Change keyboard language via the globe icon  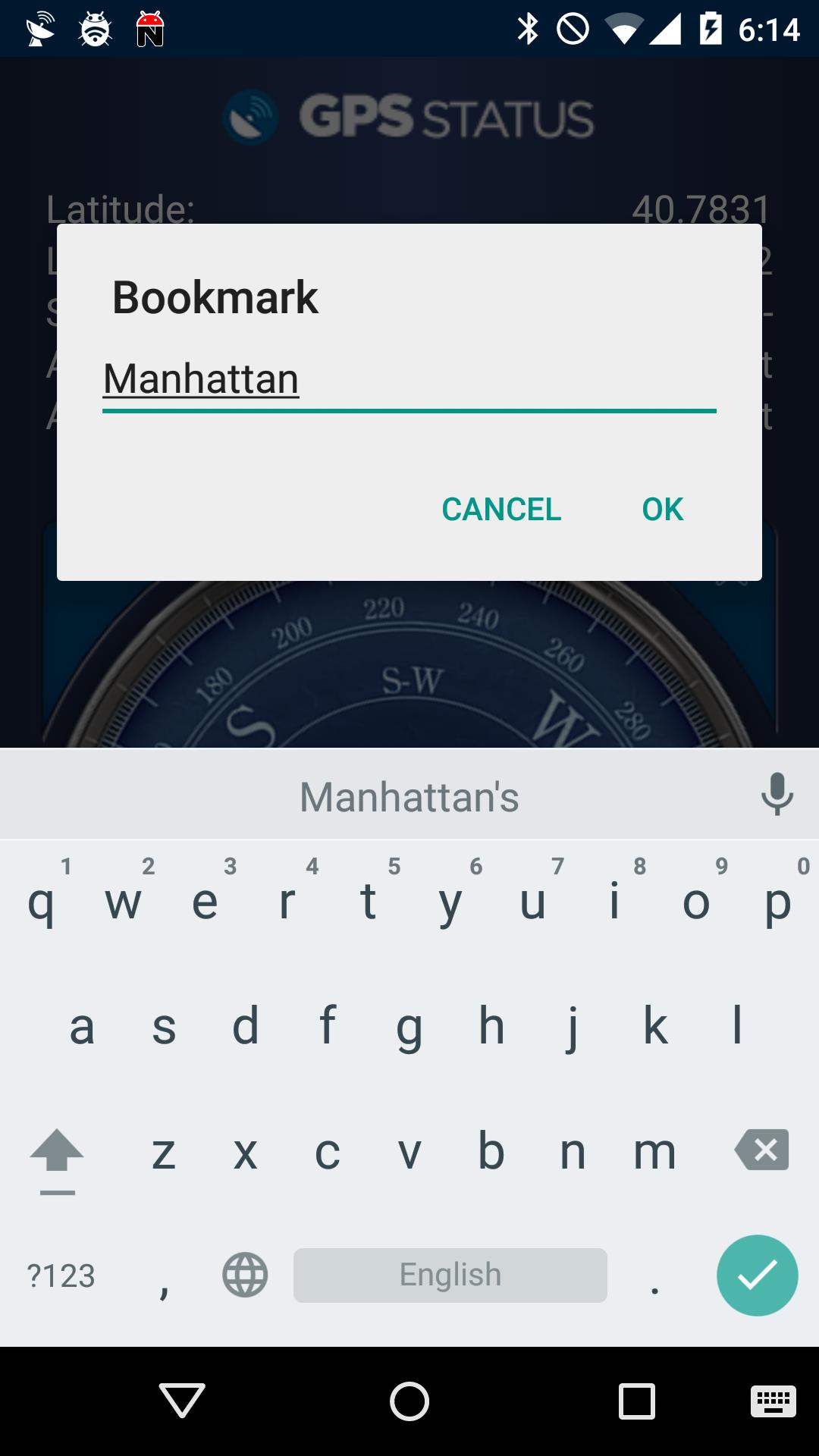coord(244,1275)
